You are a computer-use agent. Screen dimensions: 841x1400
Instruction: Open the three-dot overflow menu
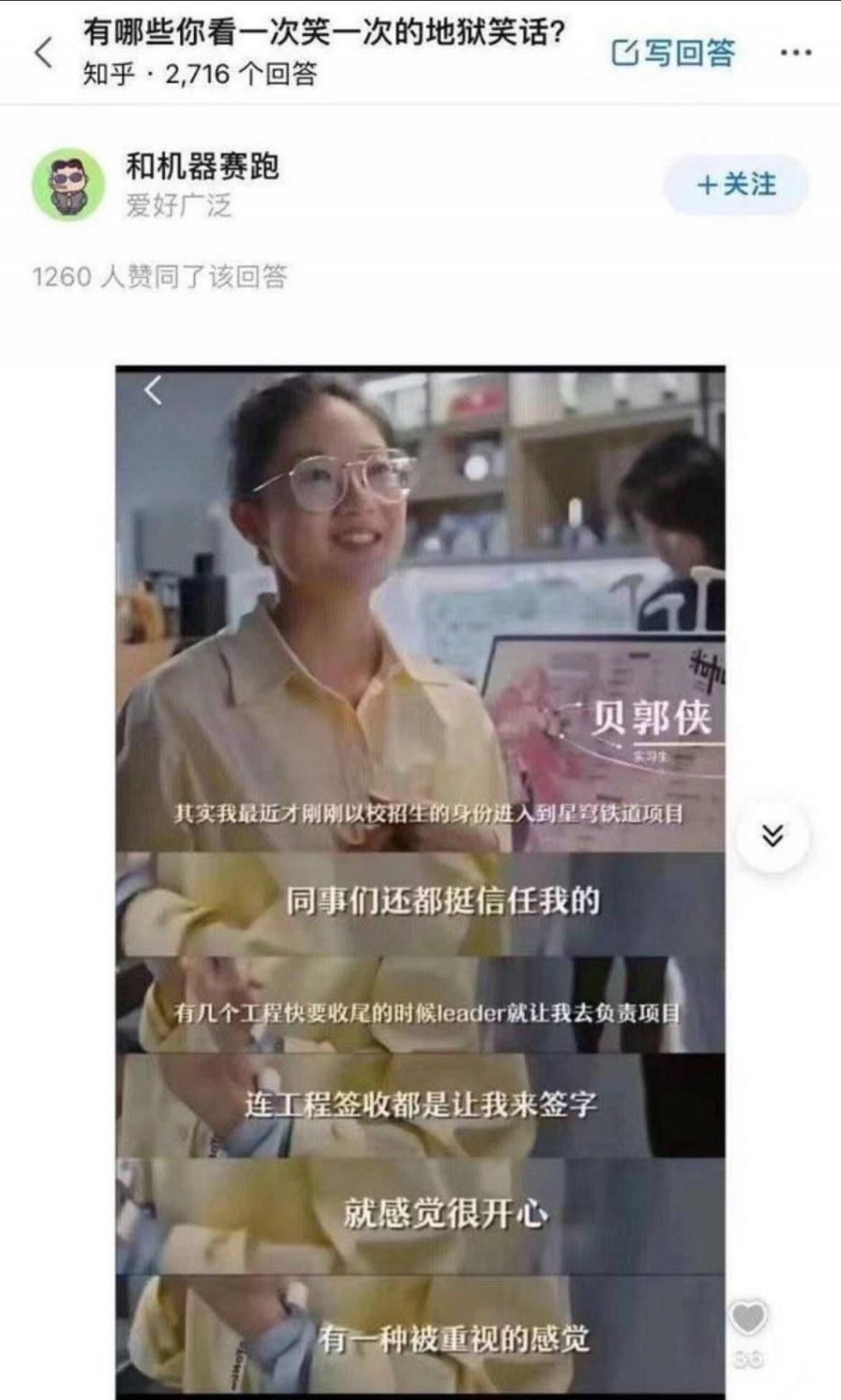795,53
